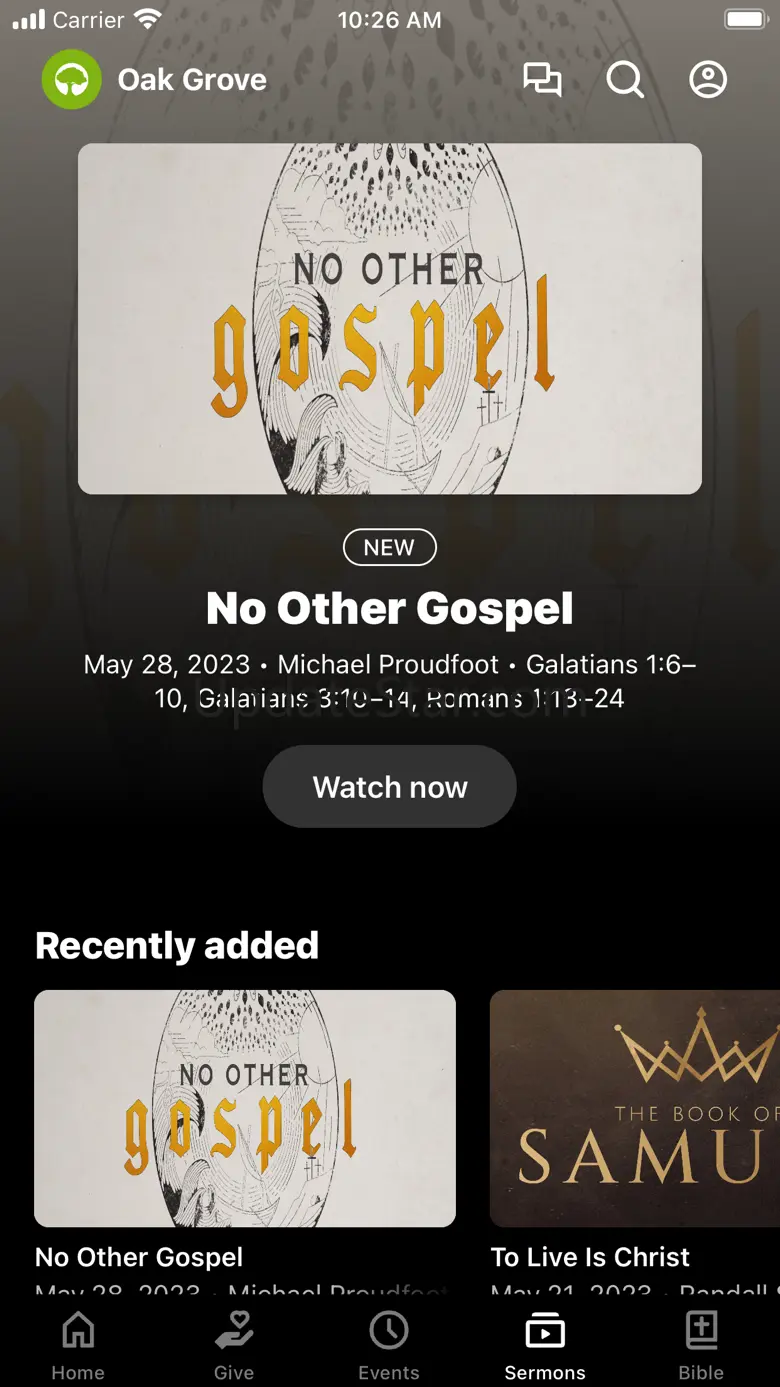The image size is (780, 1387).
Task: Open the search icon
Action: click(625, 80)
